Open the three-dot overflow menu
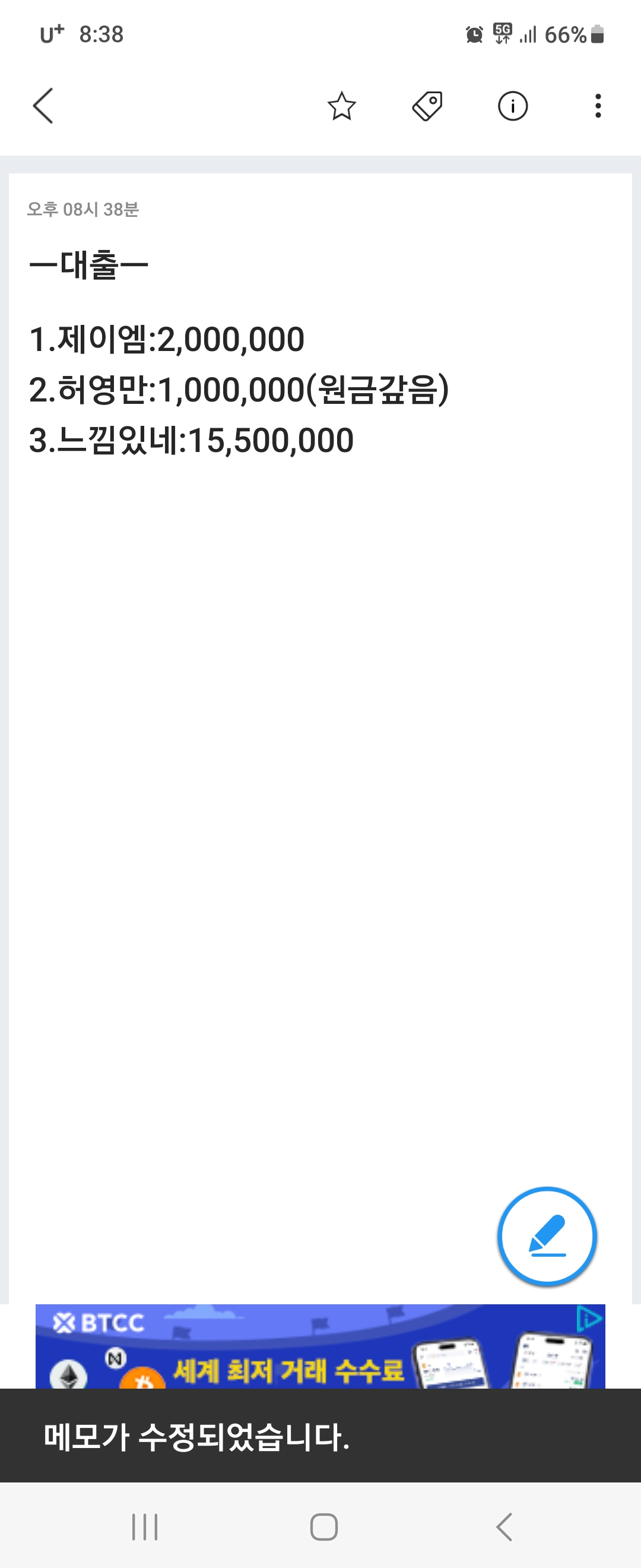Screen dimensions: 641x1568 point(598,106)
